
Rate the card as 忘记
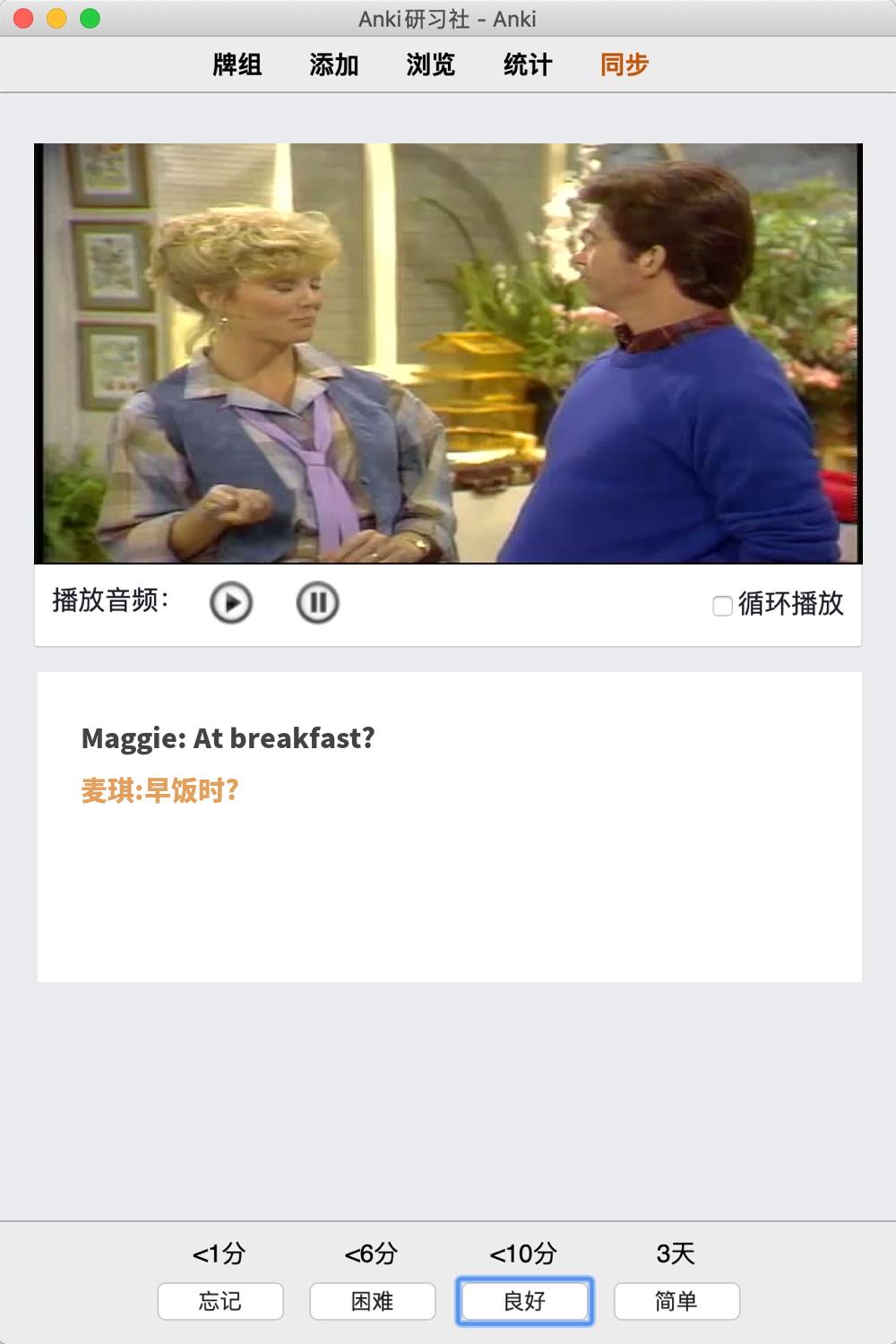click(220, 1301)
